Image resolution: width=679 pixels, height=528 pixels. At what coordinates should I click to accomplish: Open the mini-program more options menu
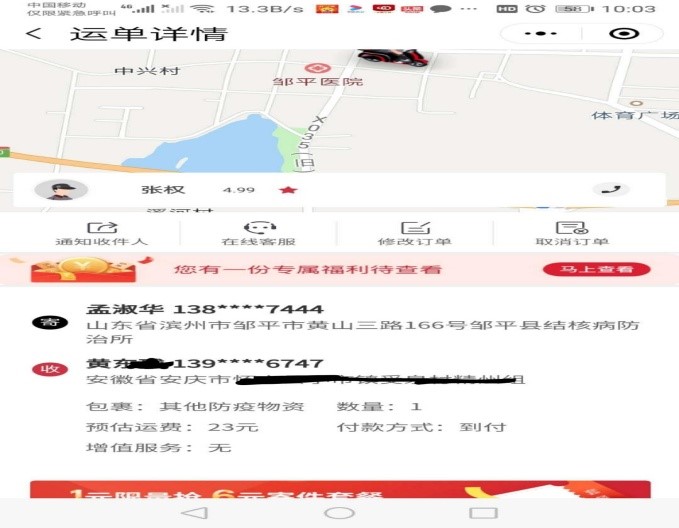(x=541, y=33)
